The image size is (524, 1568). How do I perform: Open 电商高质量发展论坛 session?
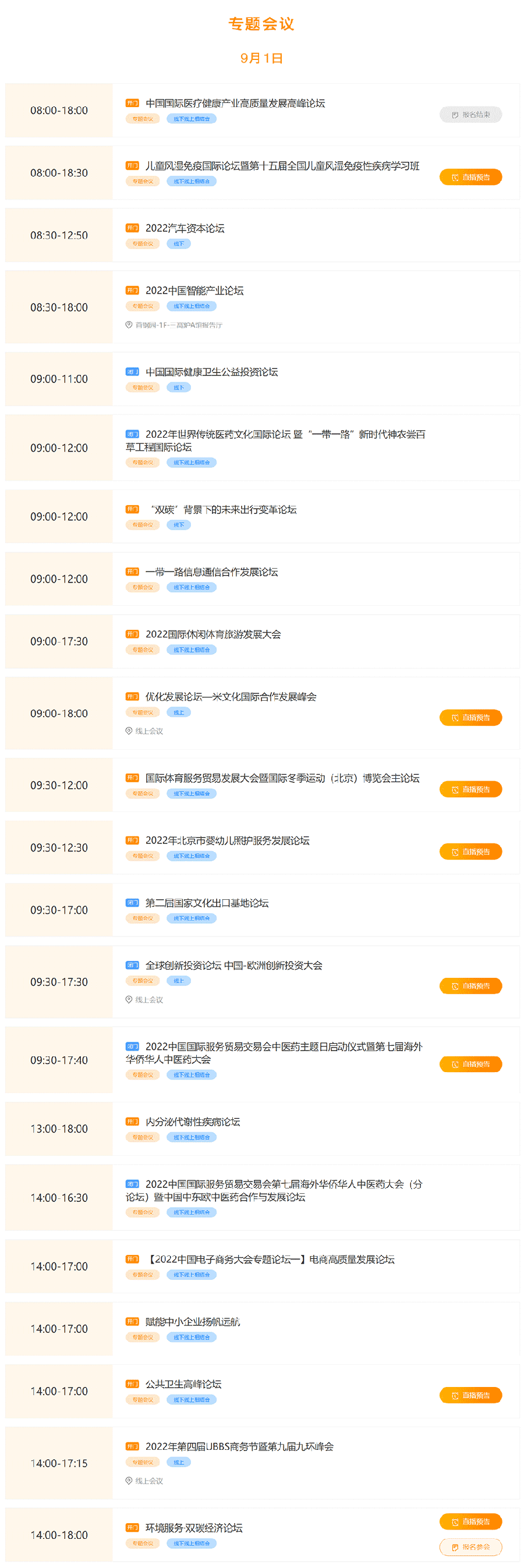(x=271, y=1260)
